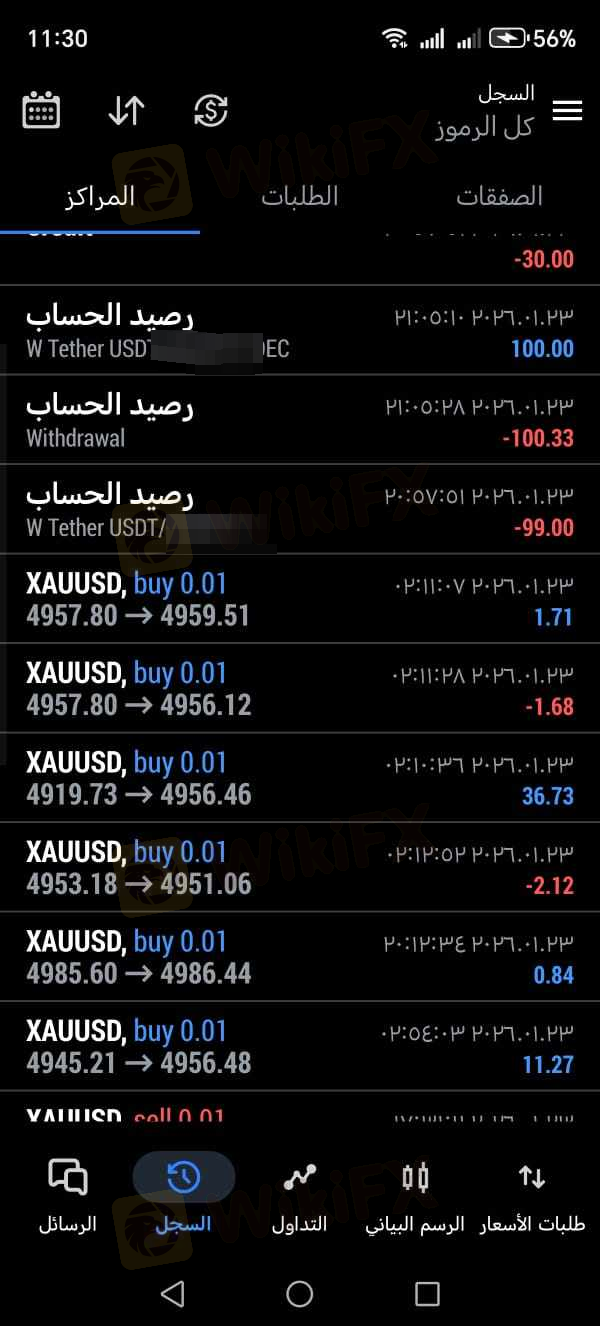Expand the XAUUSD trade 4957.80 → 4959.51
The width and height of the screenshot is (600, 1326).
[x=300, y=599]
